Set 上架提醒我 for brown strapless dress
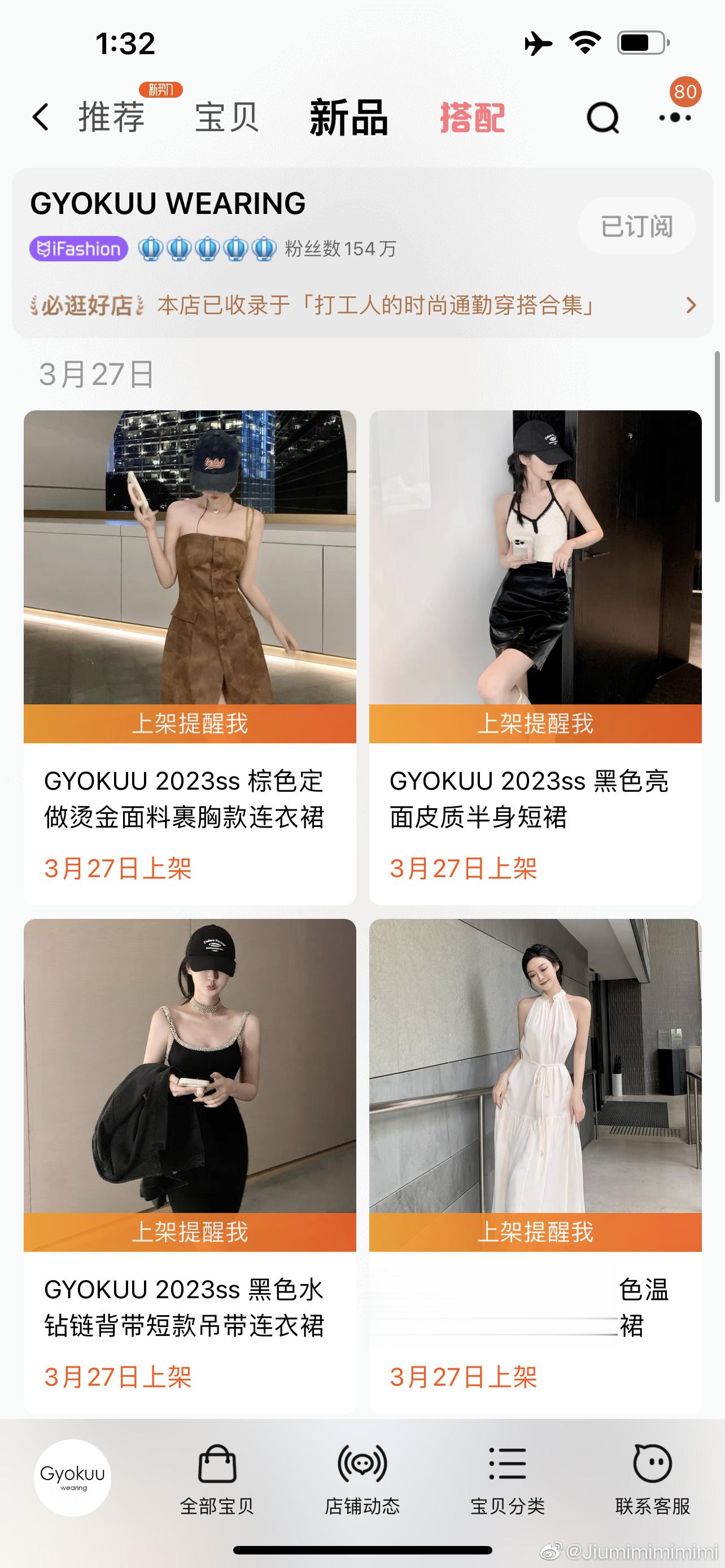This screenshot has height=1568, width=725. [x=189, y=724]
